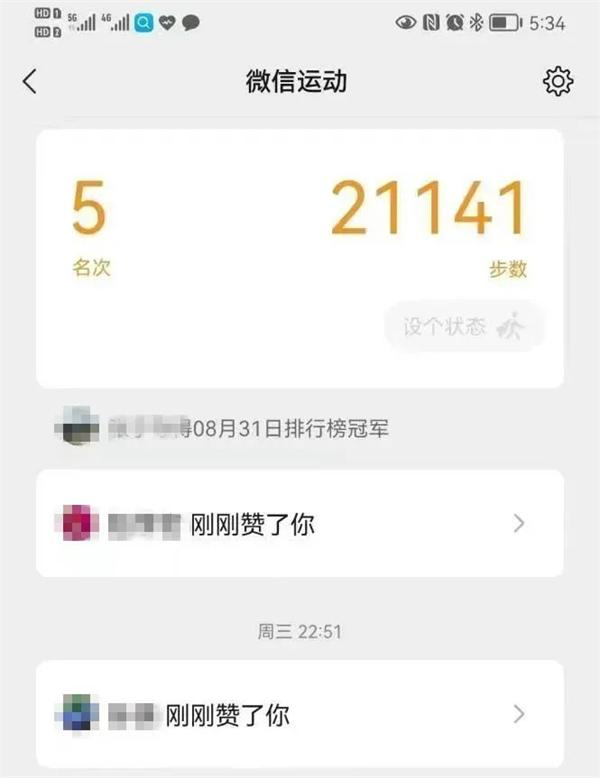Open the first 刚刚赞了你 notification

tap(300, 522)
